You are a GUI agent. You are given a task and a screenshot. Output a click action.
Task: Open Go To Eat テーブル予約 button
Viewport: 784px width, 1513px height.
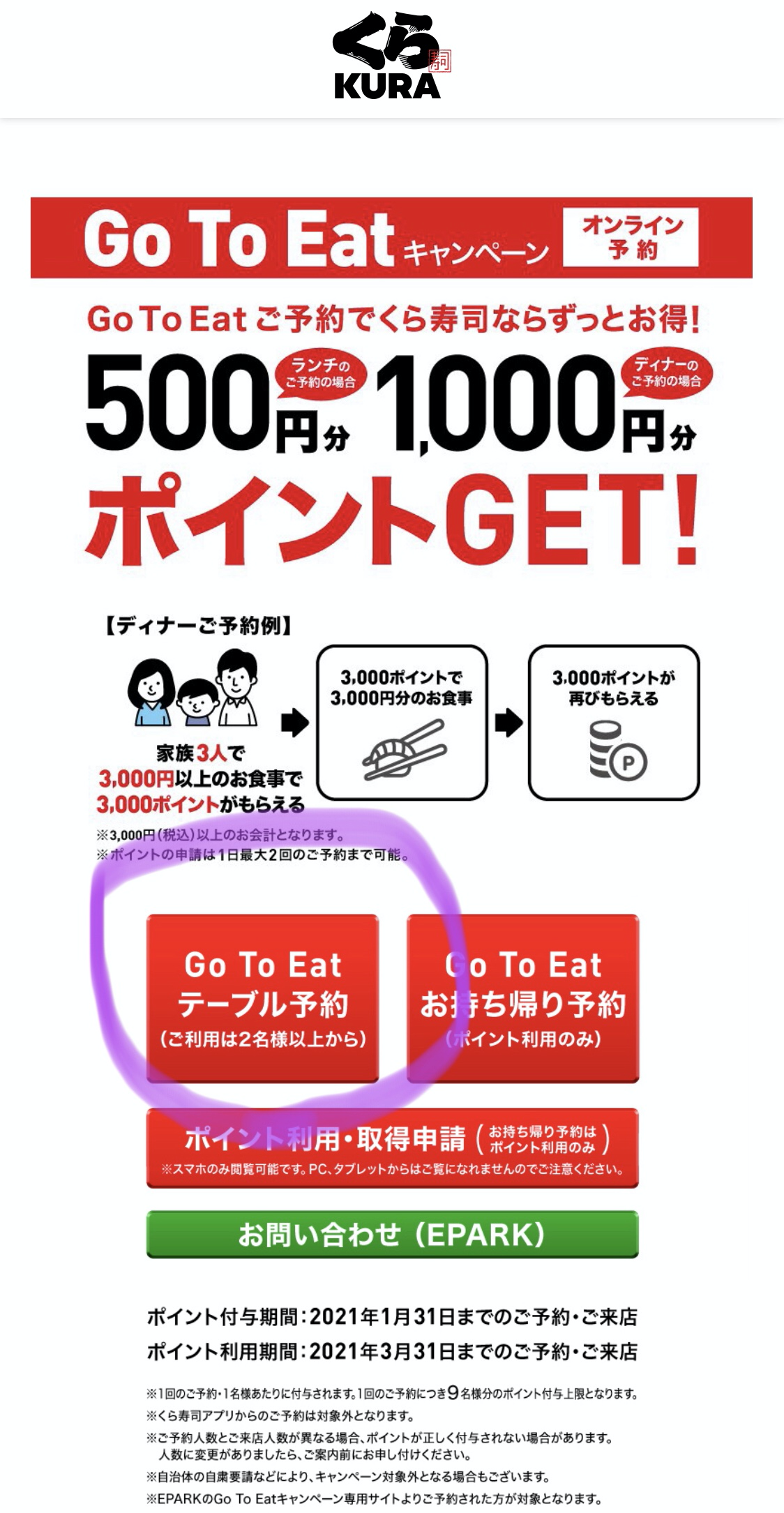click(262, 998)
